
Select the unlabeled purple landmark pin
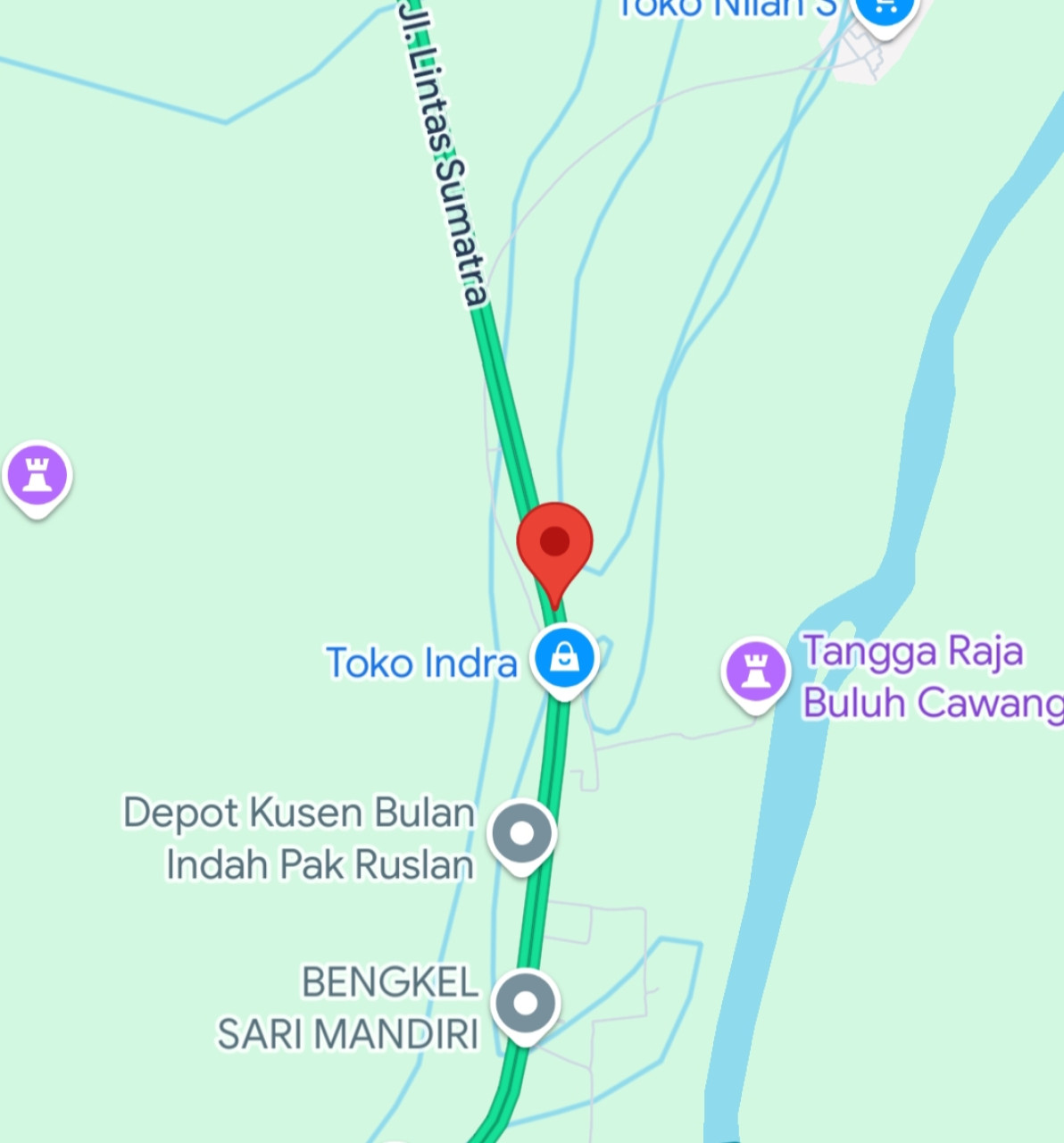(x=37, y=475)
